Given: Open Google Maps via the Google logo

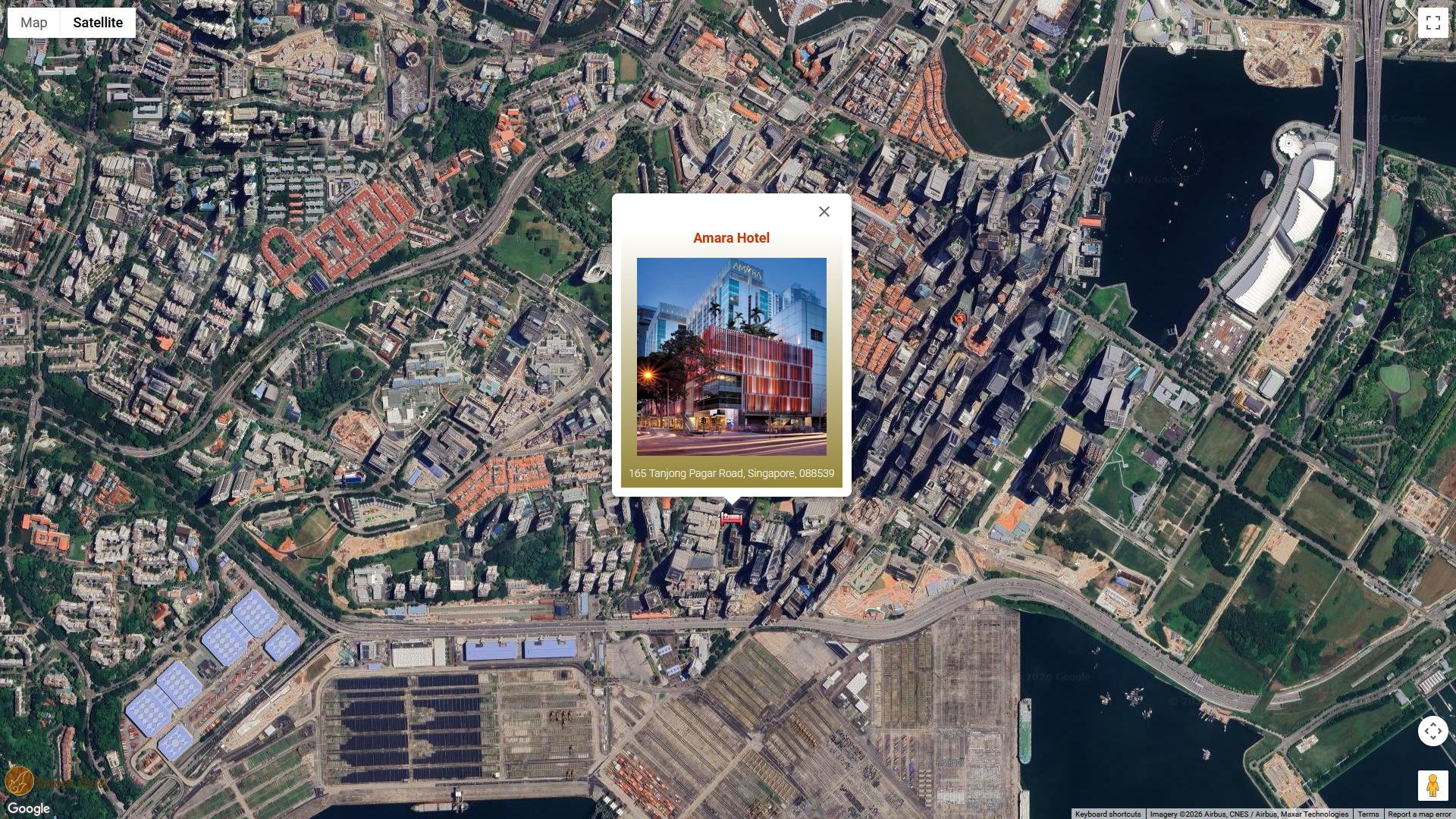Looking at the screenshot, I should point(29,808).
